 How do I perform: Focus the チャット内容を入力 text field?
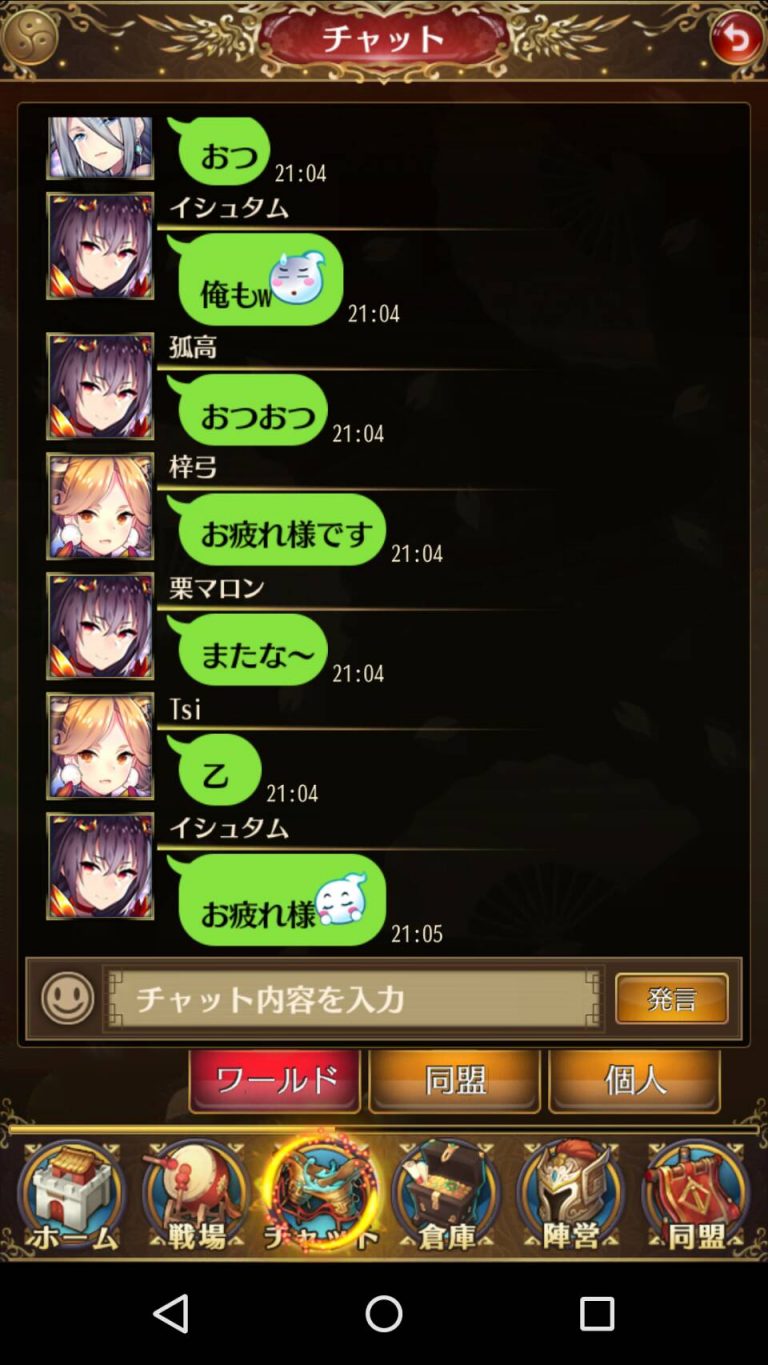tap(354, 998)
